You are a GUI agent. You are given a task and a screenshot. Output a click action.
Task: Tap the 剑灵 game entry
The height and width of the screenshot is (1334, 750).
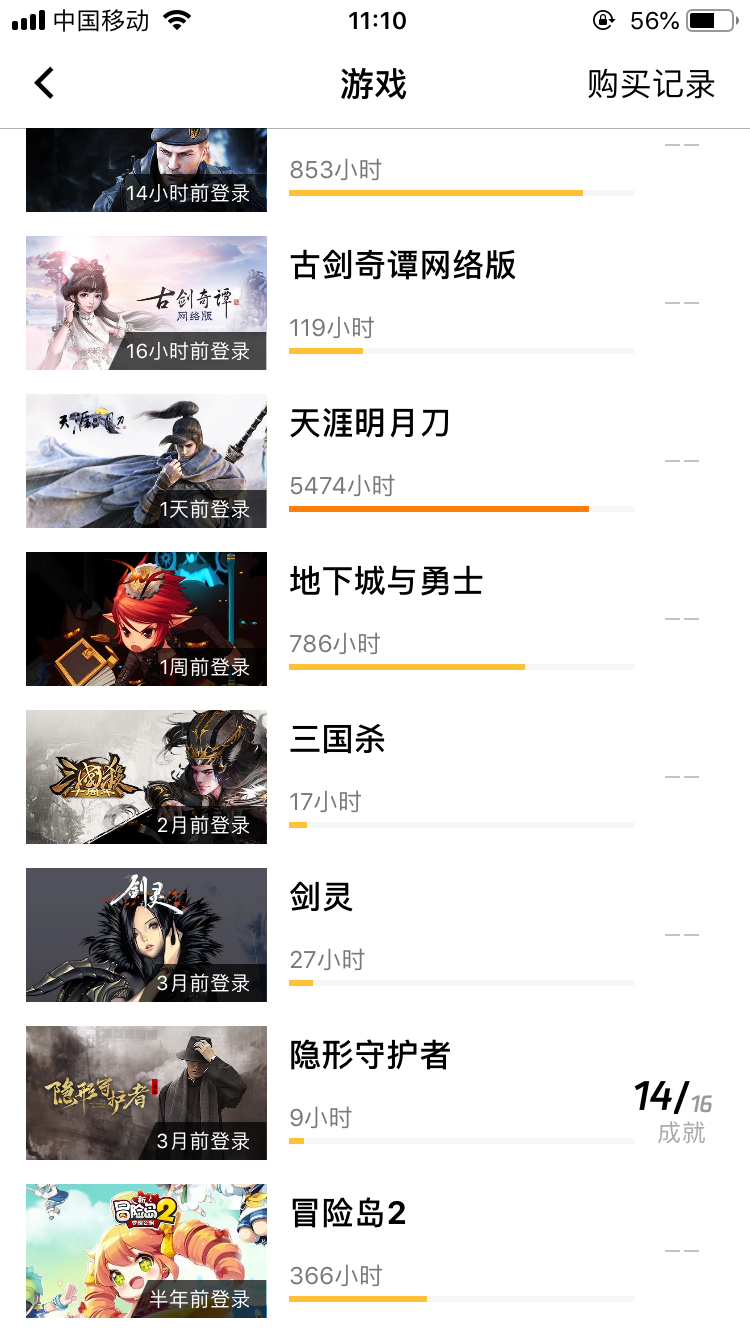click(321, 898)
